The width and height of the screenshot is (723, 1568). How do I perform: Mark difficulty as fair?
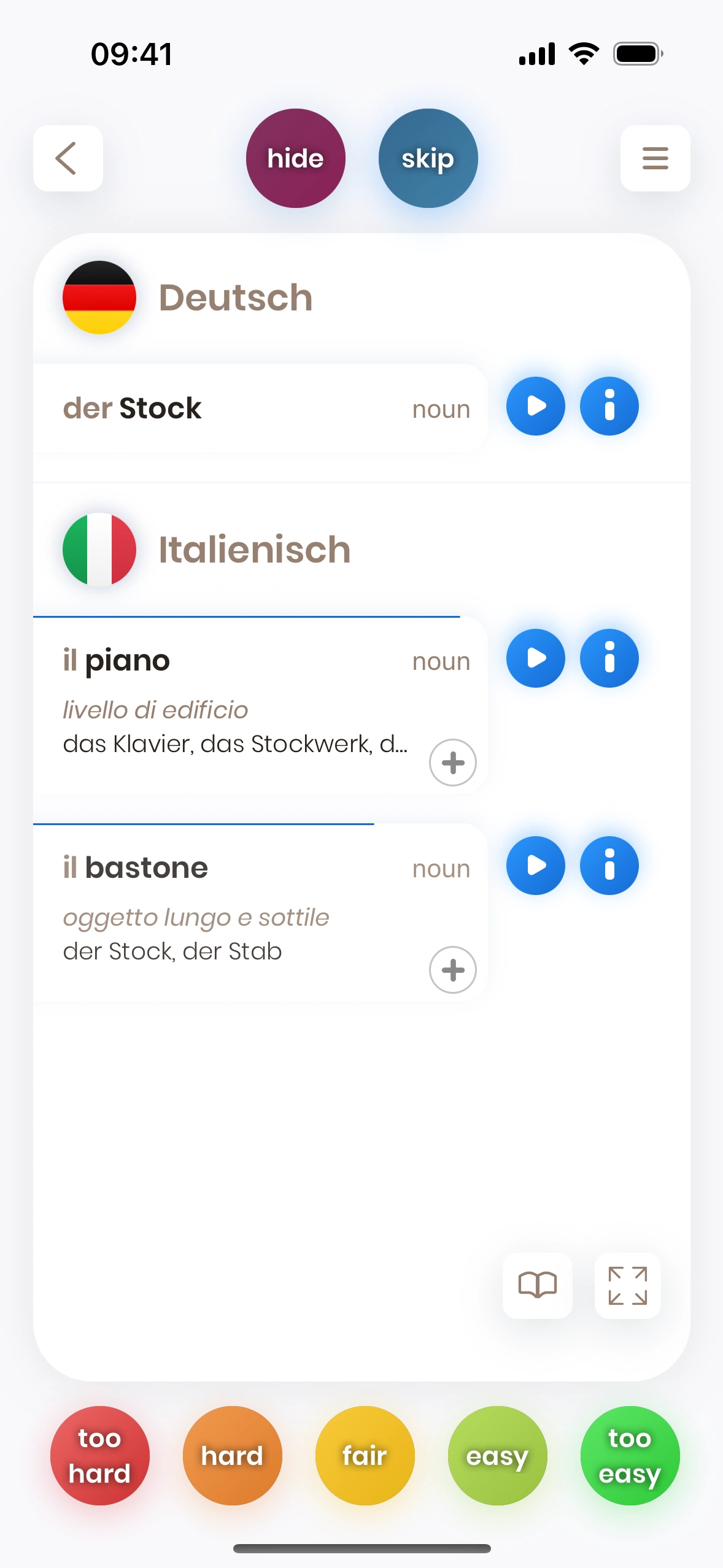365,1455
